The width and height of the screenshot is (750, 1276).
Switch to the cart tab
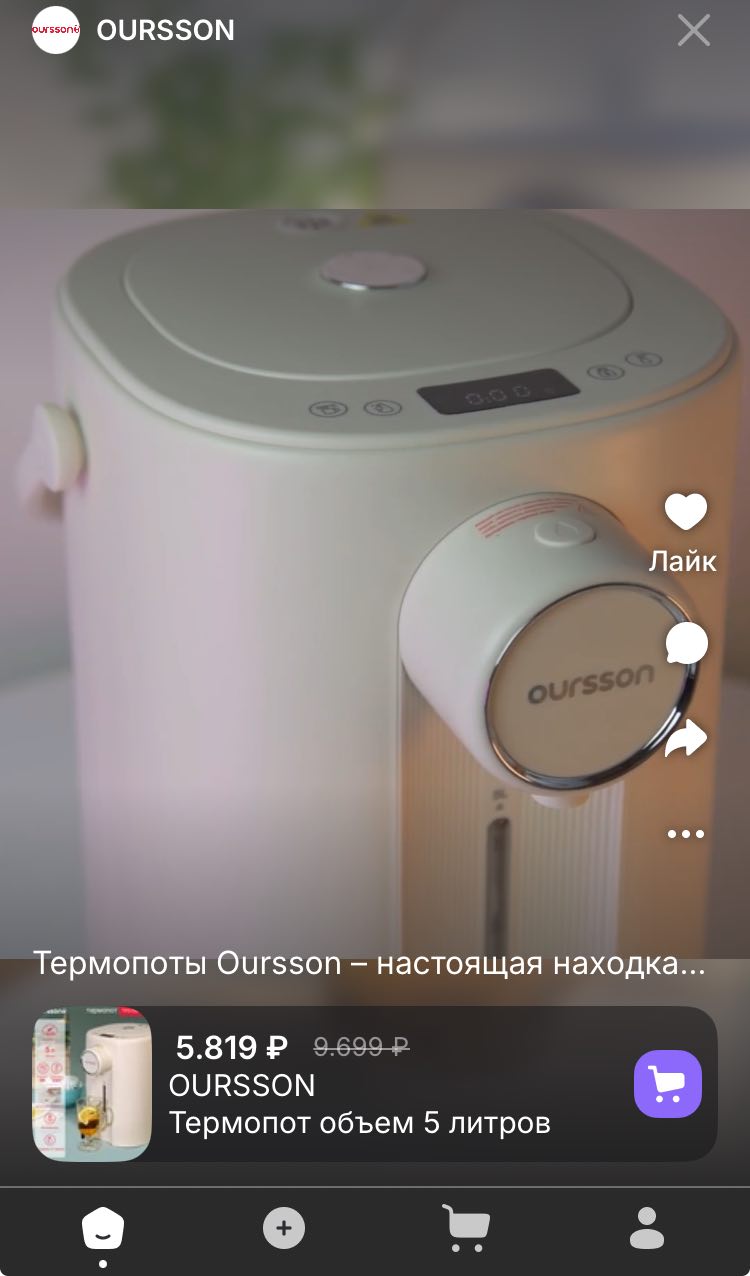(466, 1228)
